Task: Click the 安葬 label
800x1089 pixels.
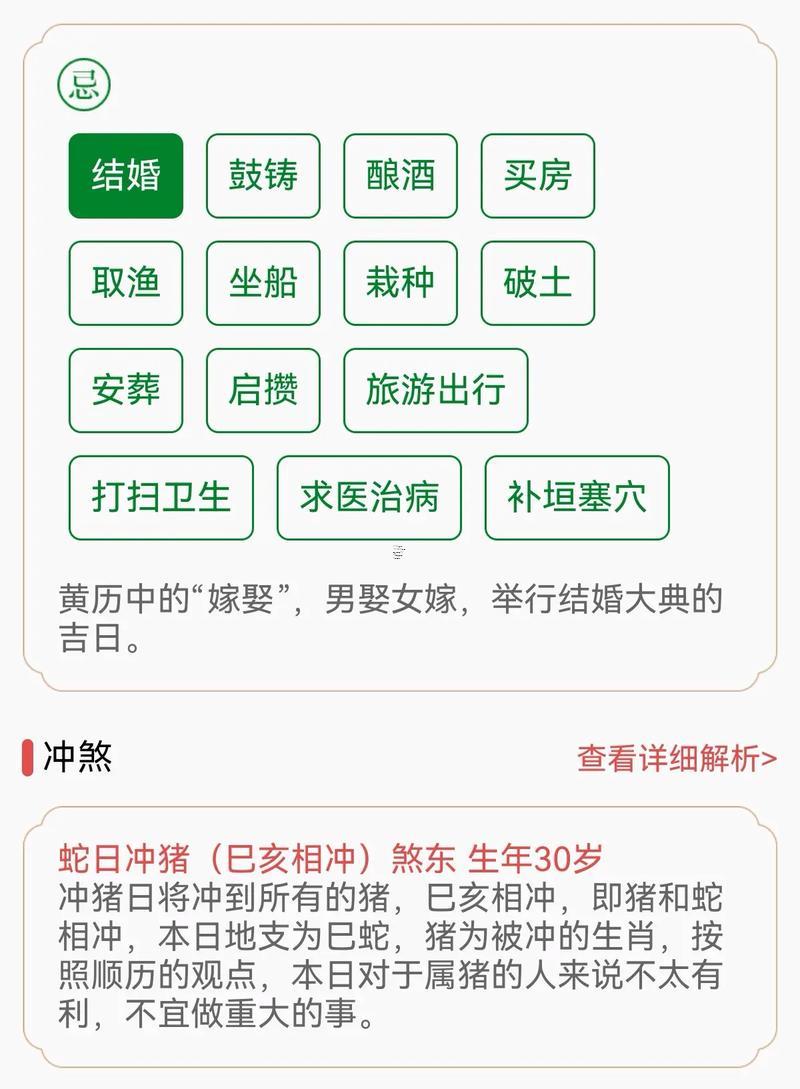Action: click(x=126, y=391)
